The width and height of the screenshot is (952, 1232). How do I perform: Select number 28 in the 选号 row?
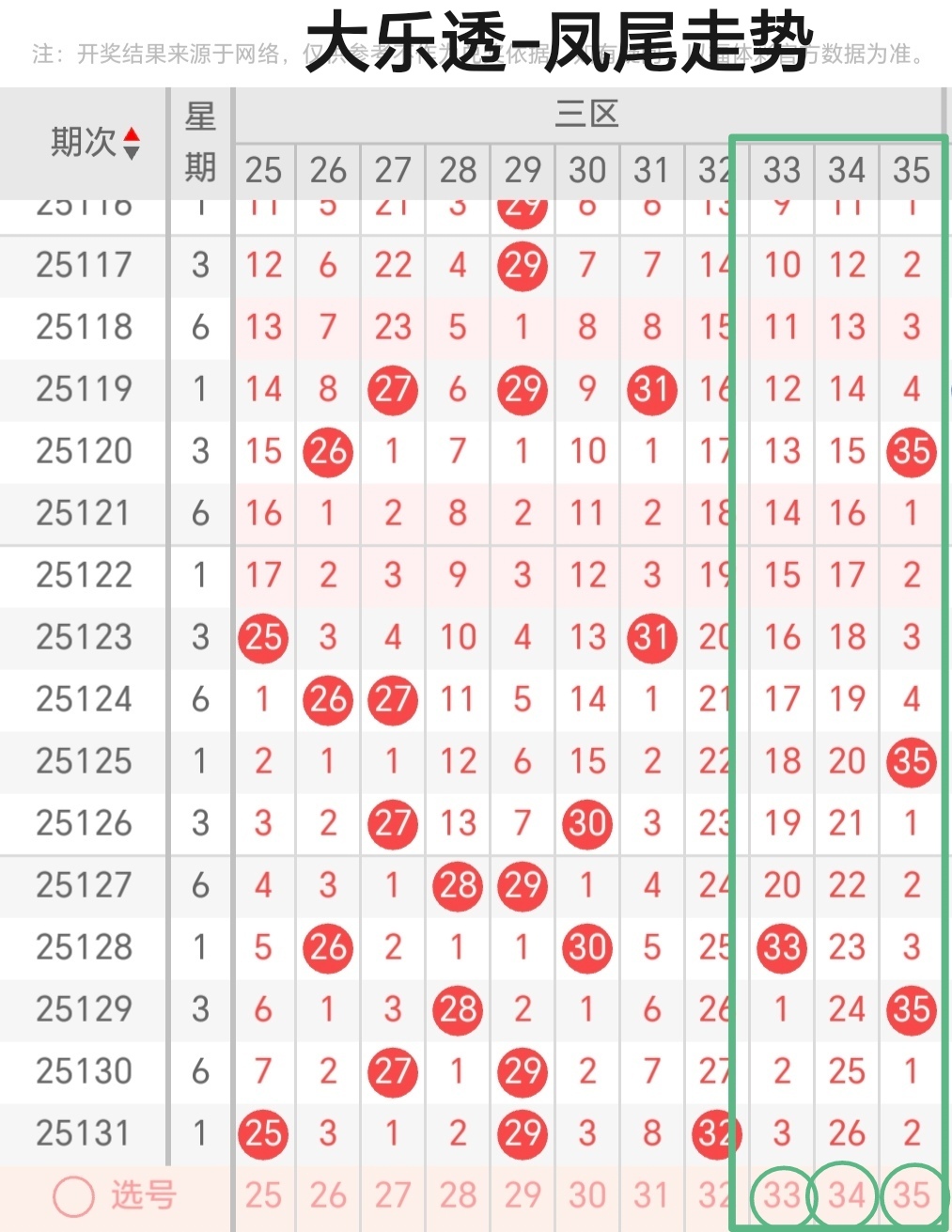pyautogui.click(x=458, y=1195)
